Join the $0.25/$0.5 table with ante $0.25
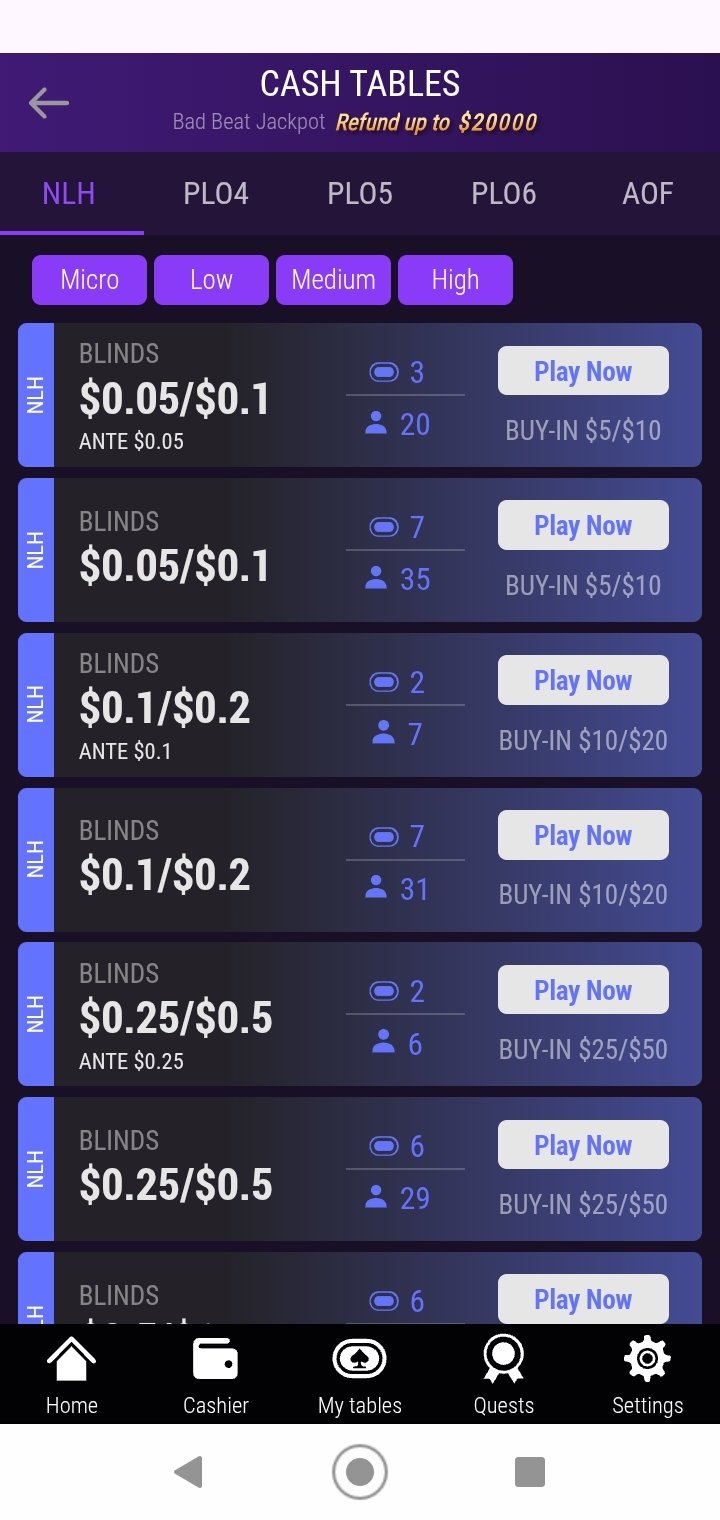Image resolution: width=720 pixels, height=1520 pixels. tap(583, 990)
